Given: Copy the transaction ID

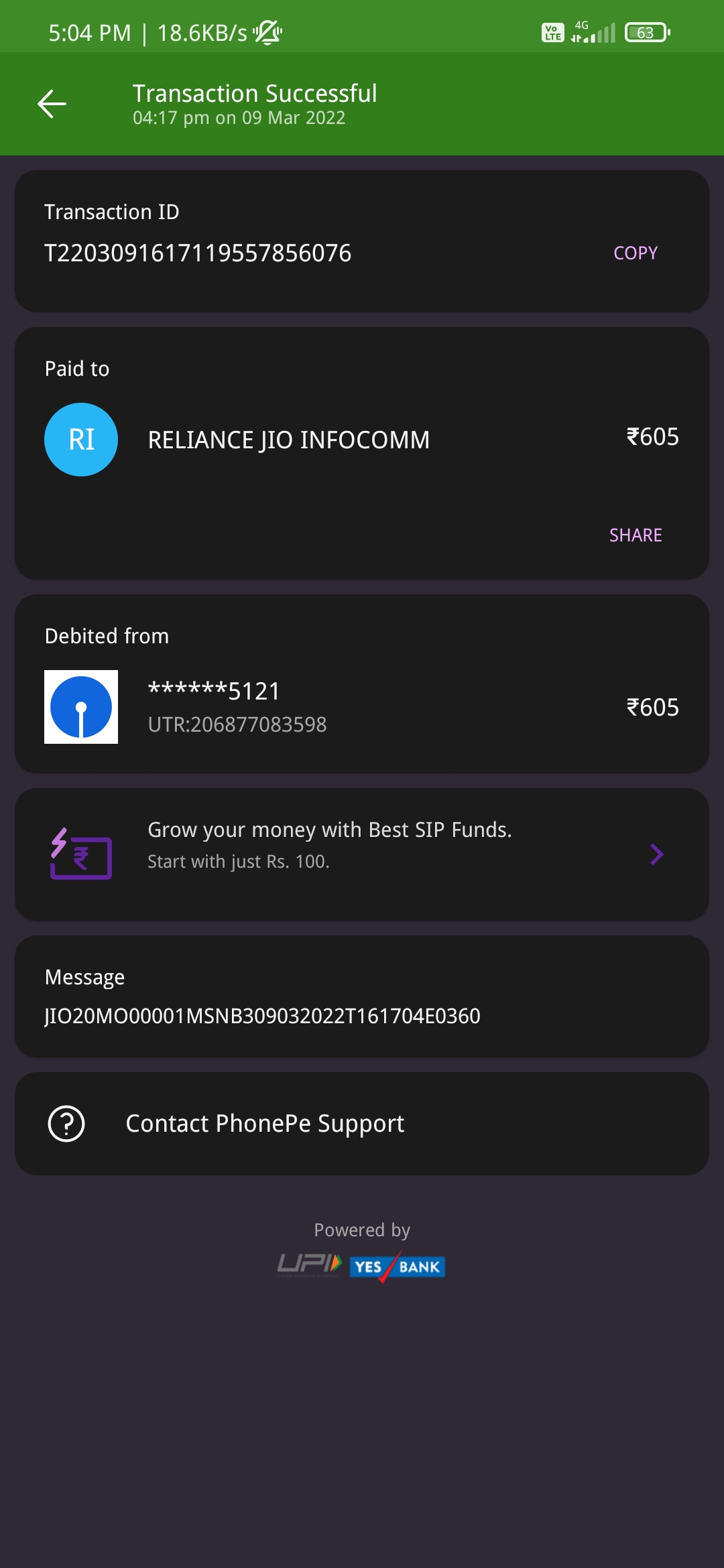Looking at the screenshot, I should pyautogui.click(x=635, y=253).
